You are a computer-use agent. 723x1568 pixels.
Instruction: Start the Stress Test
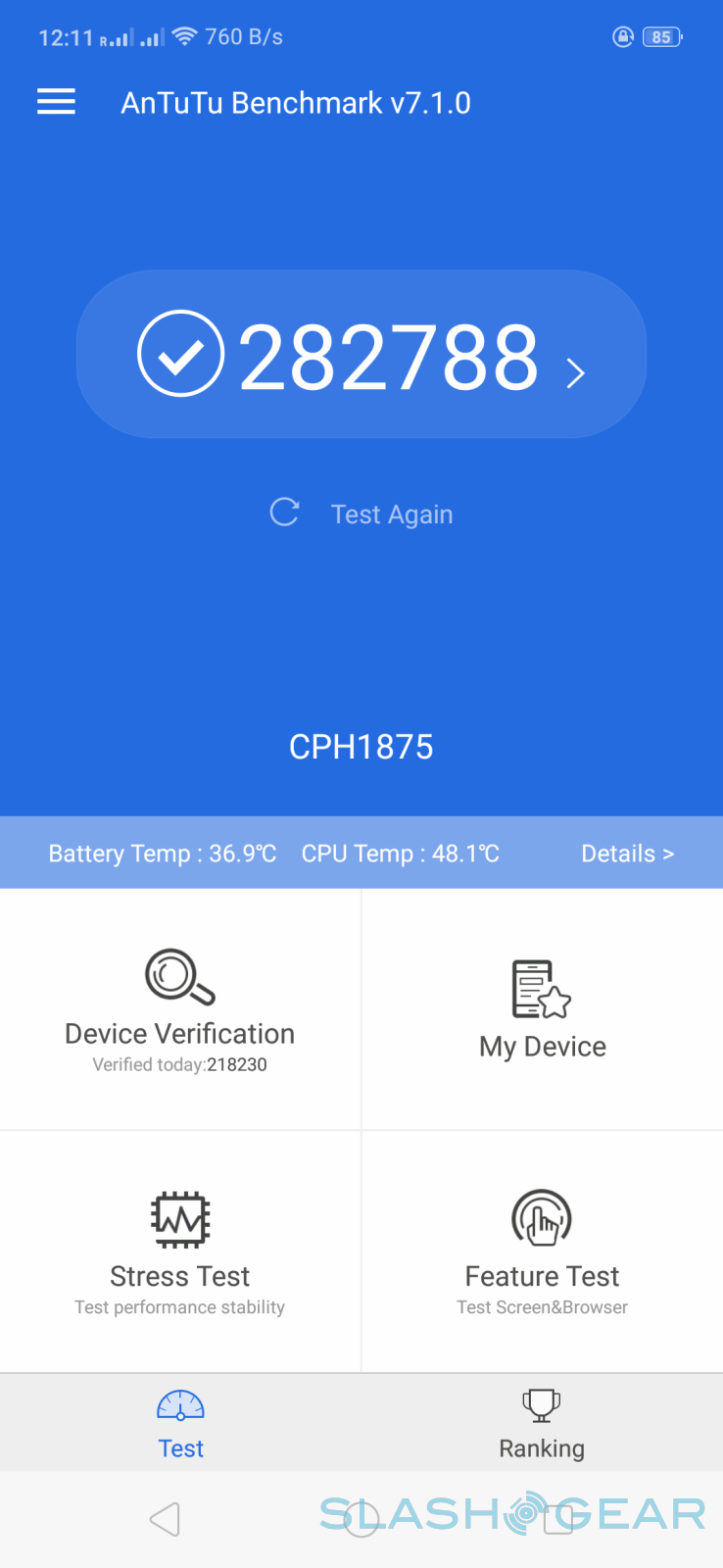[180, 1251]
